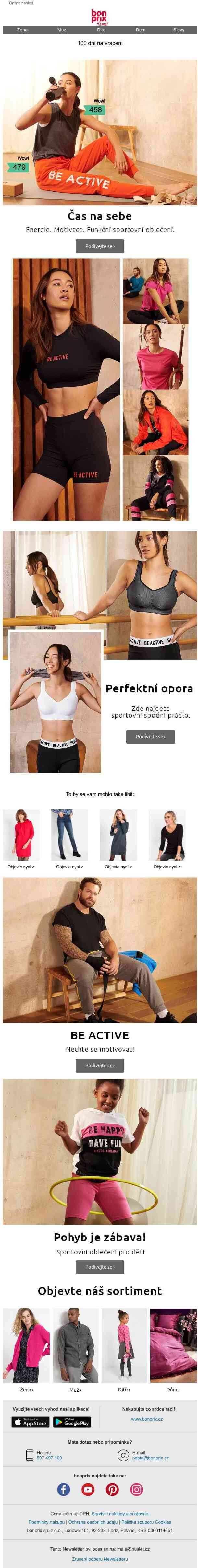The image size is (198, 1568).
Task: Select the Zena navigation tab
Action: (x=22, y=29)
